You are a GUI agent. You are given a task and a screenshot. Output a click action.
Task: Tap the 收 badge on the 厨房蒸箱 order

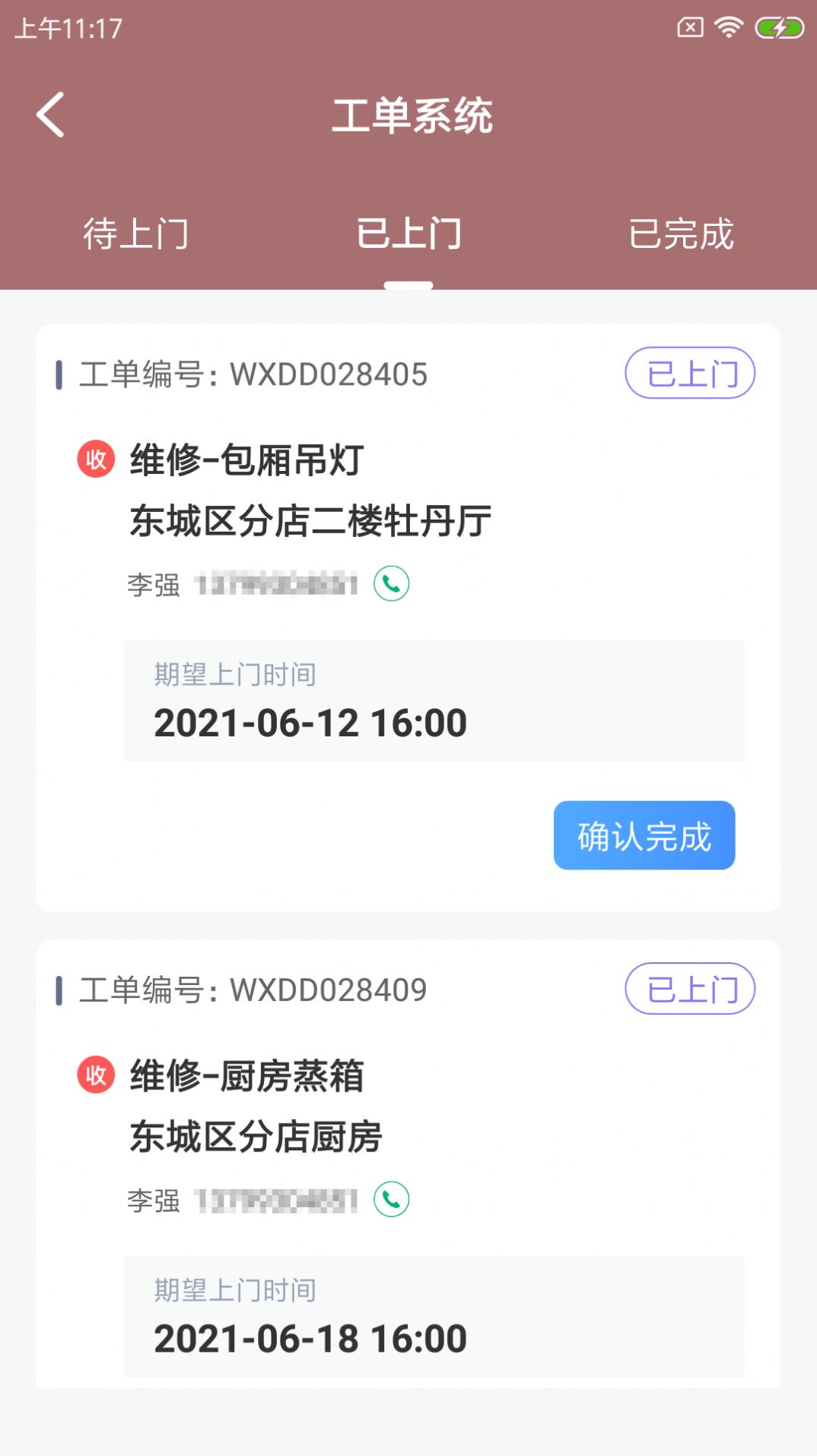(94, 1075)
